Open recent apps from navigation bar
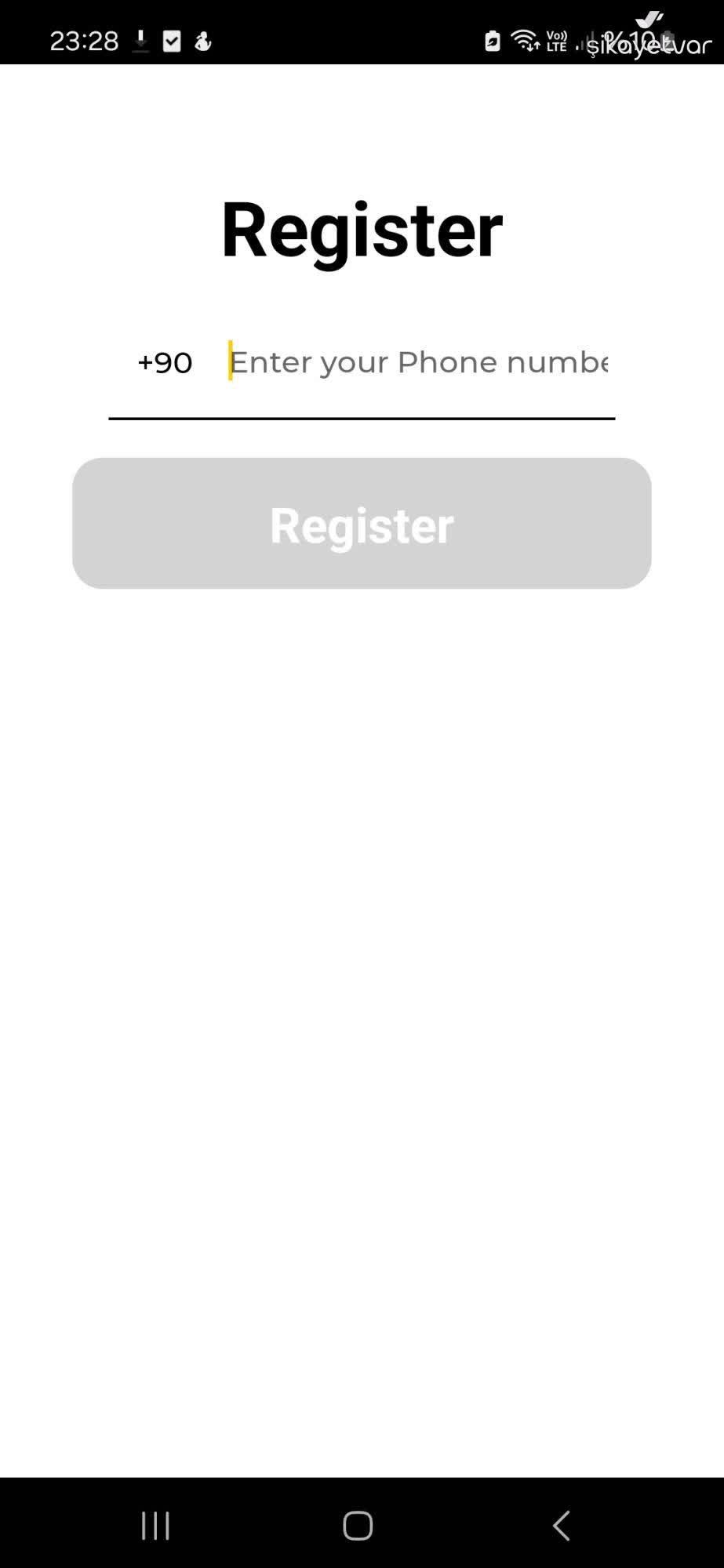724x1568 pixels. tap(155, 1526)
